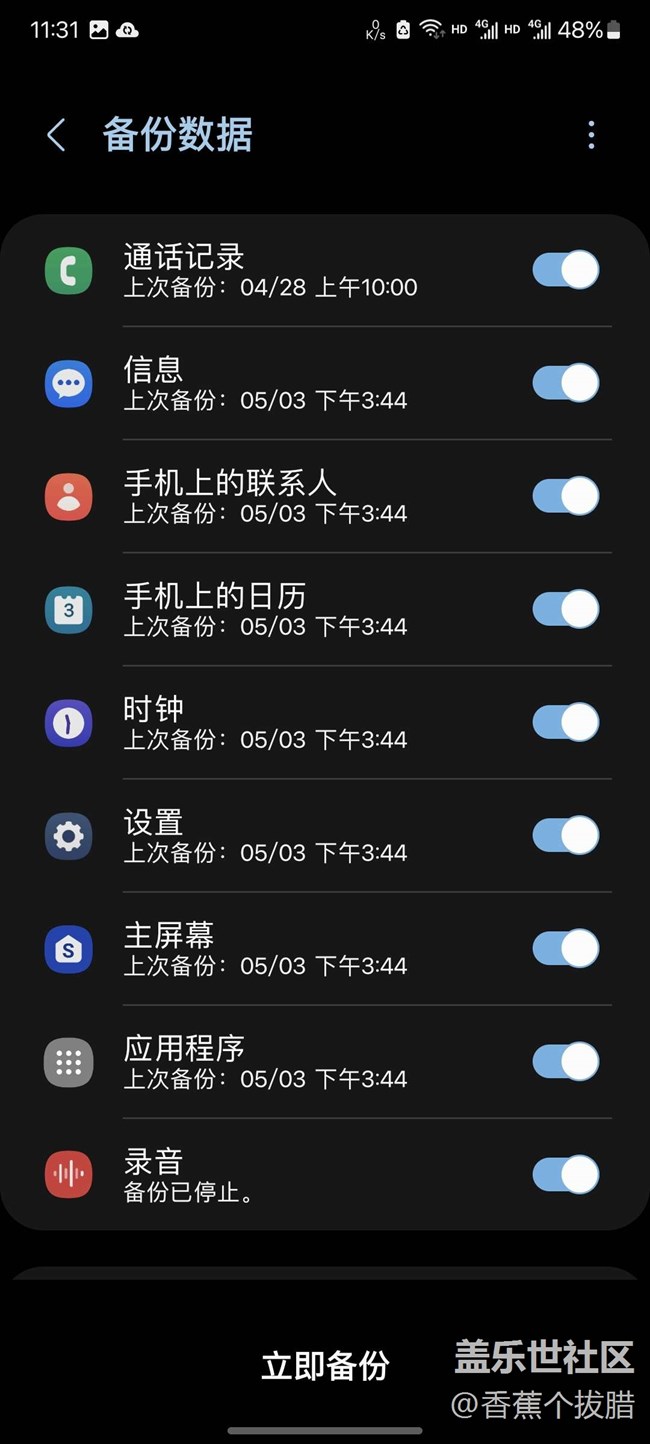This screenshot has height=1444, width=650.
Task: Toggle the 时钟 backup switch
Action: coord(565,722)
